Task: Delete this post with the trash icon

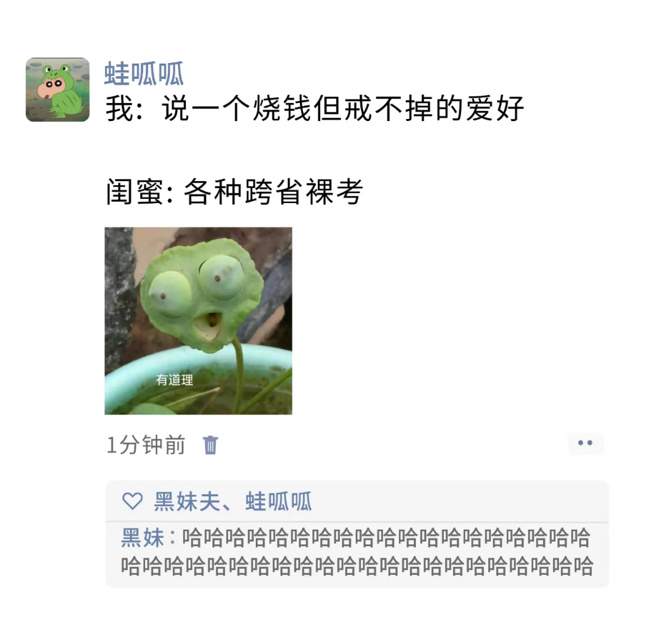Action: coord(210,445)
